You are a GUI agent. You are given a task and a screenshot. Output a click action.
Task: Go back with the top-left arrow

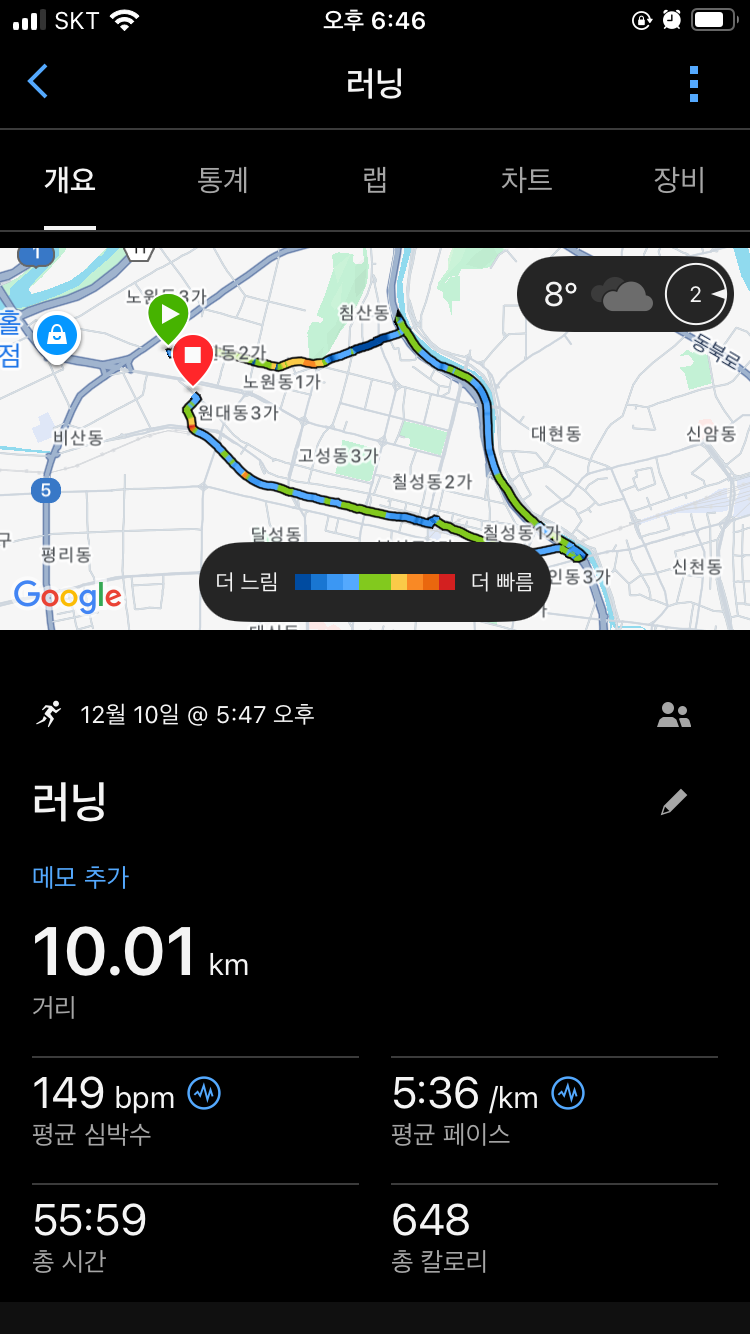(38, 82)
